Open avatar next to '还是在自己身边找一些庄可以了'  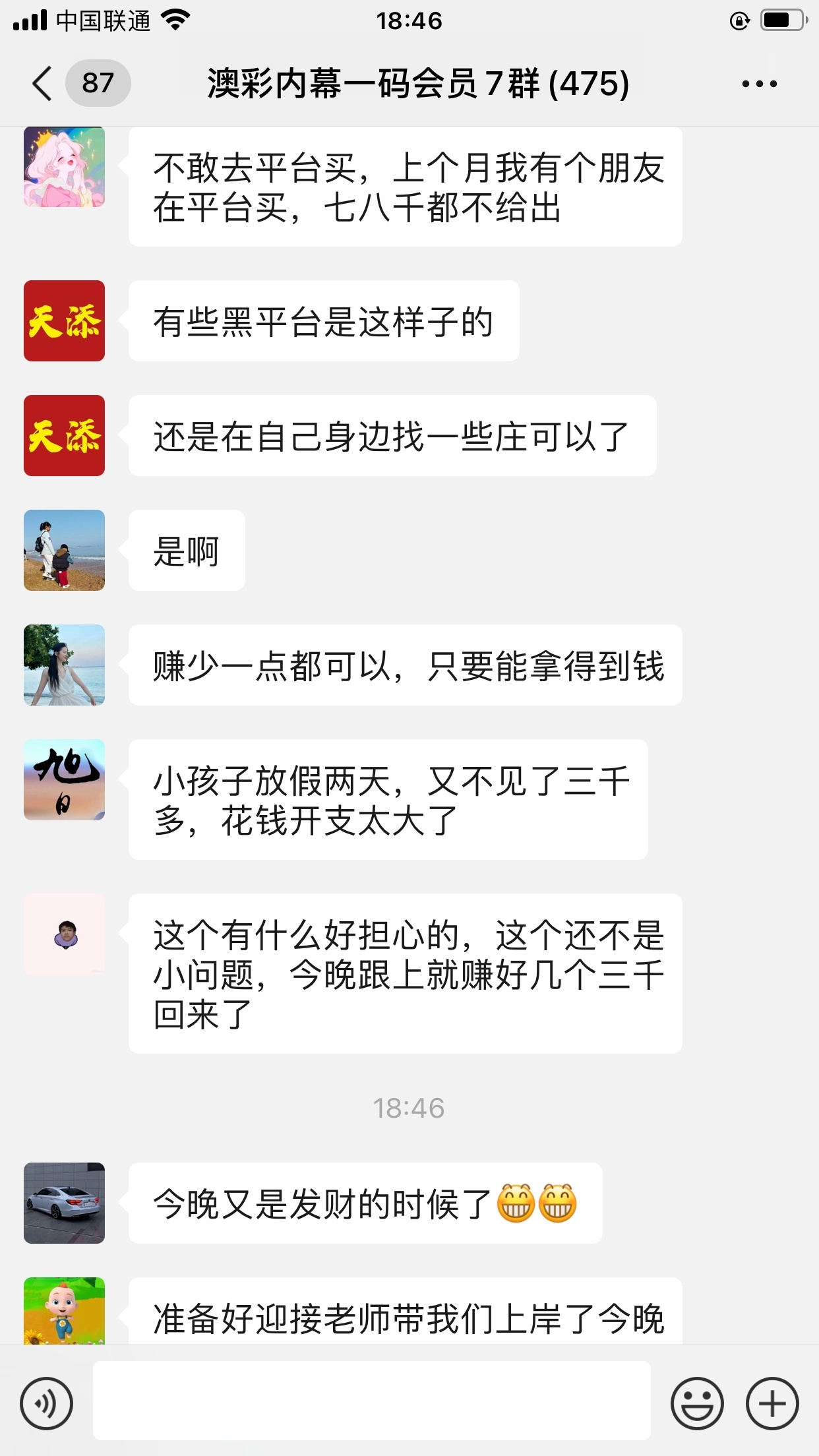65,435
